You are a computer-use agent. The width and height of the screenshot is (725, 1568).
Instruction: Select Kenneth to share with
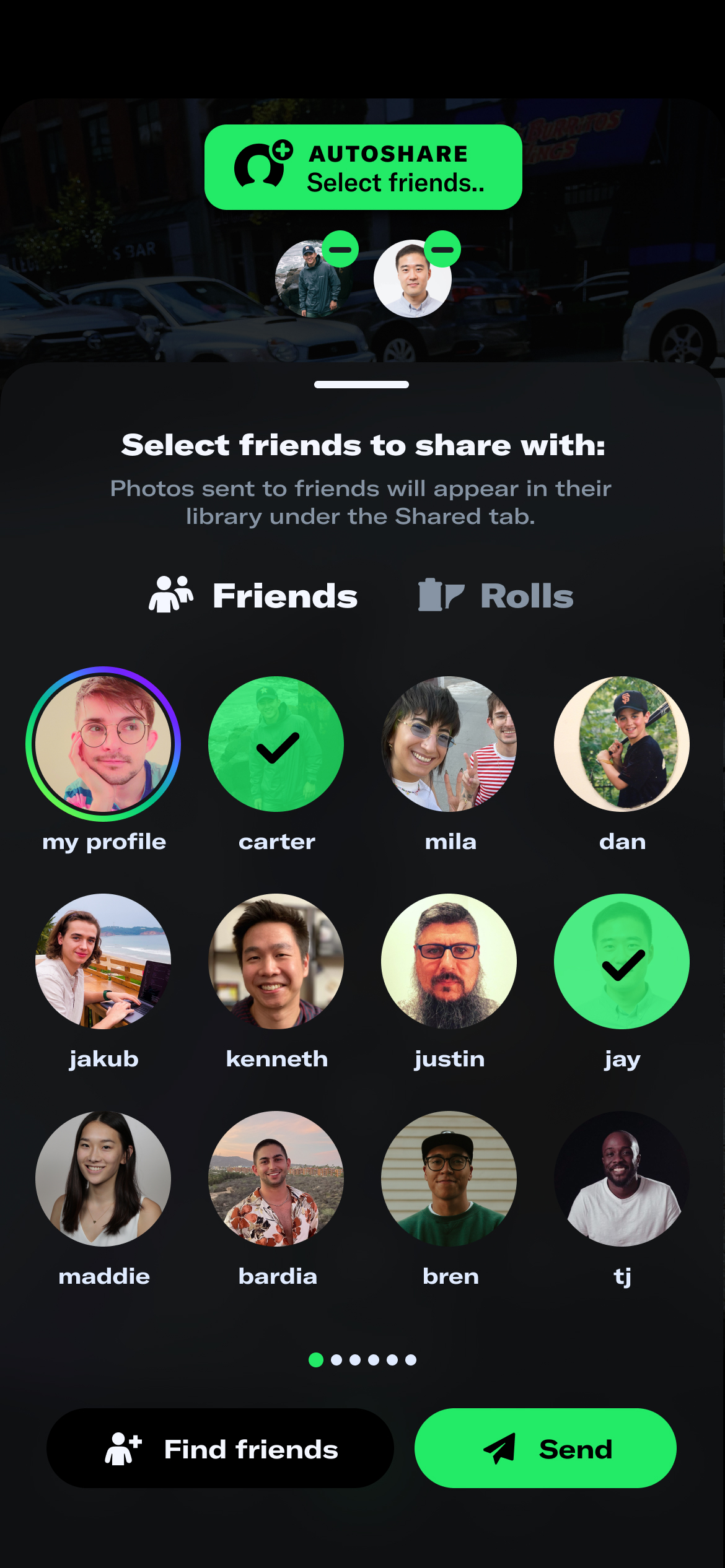click(276, 961)
